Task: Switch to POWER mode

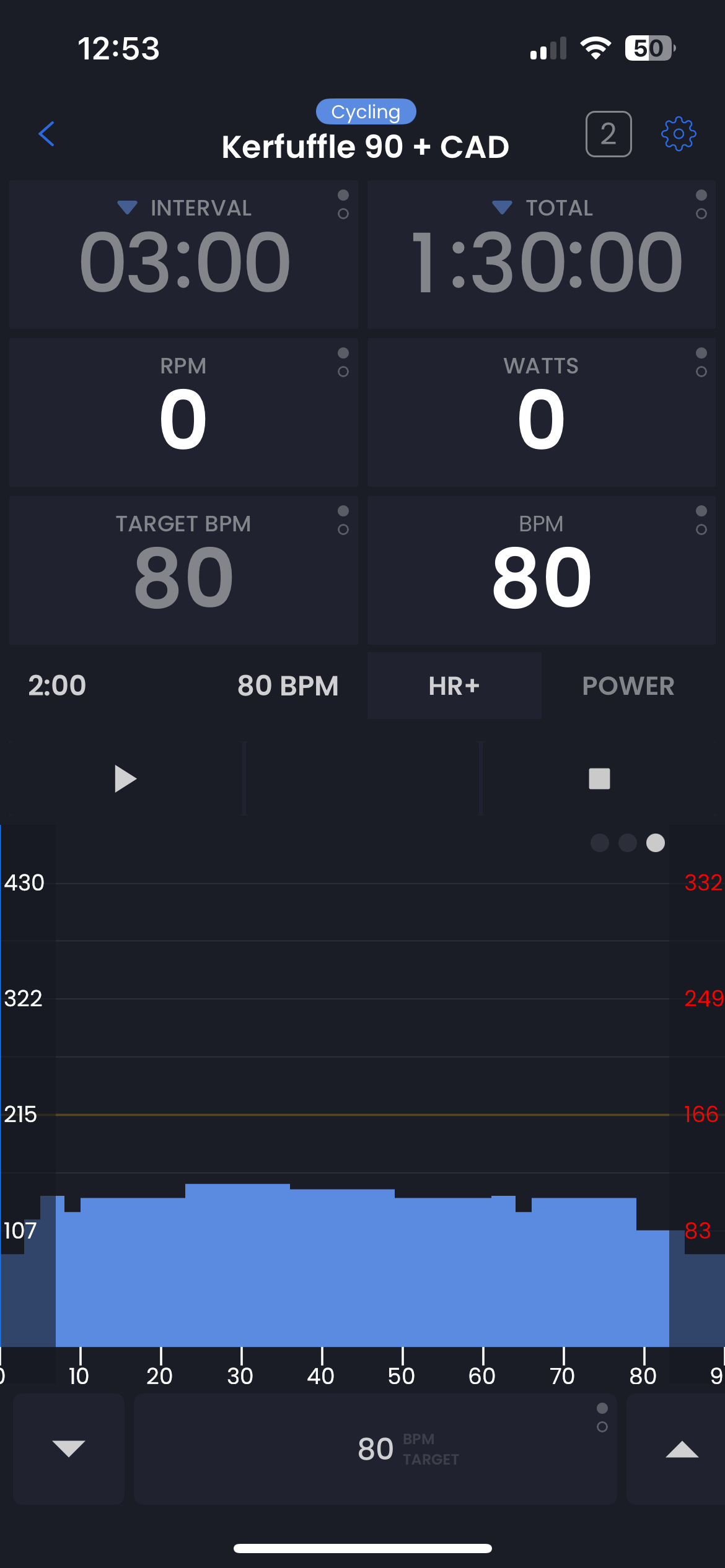Action: click(x=628, y=686)
